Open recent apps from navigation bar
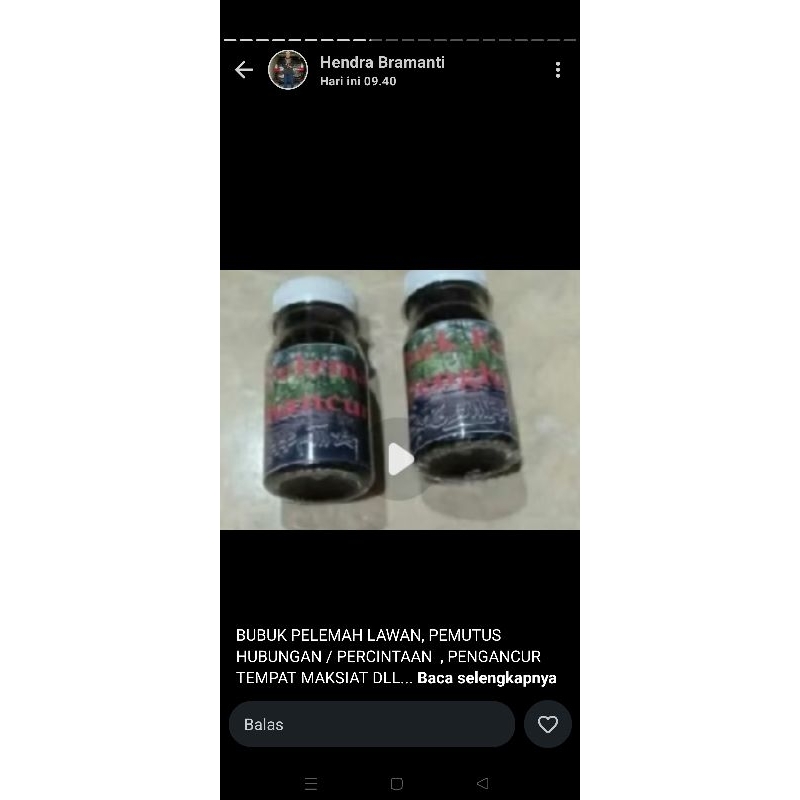 pos(311,783)
